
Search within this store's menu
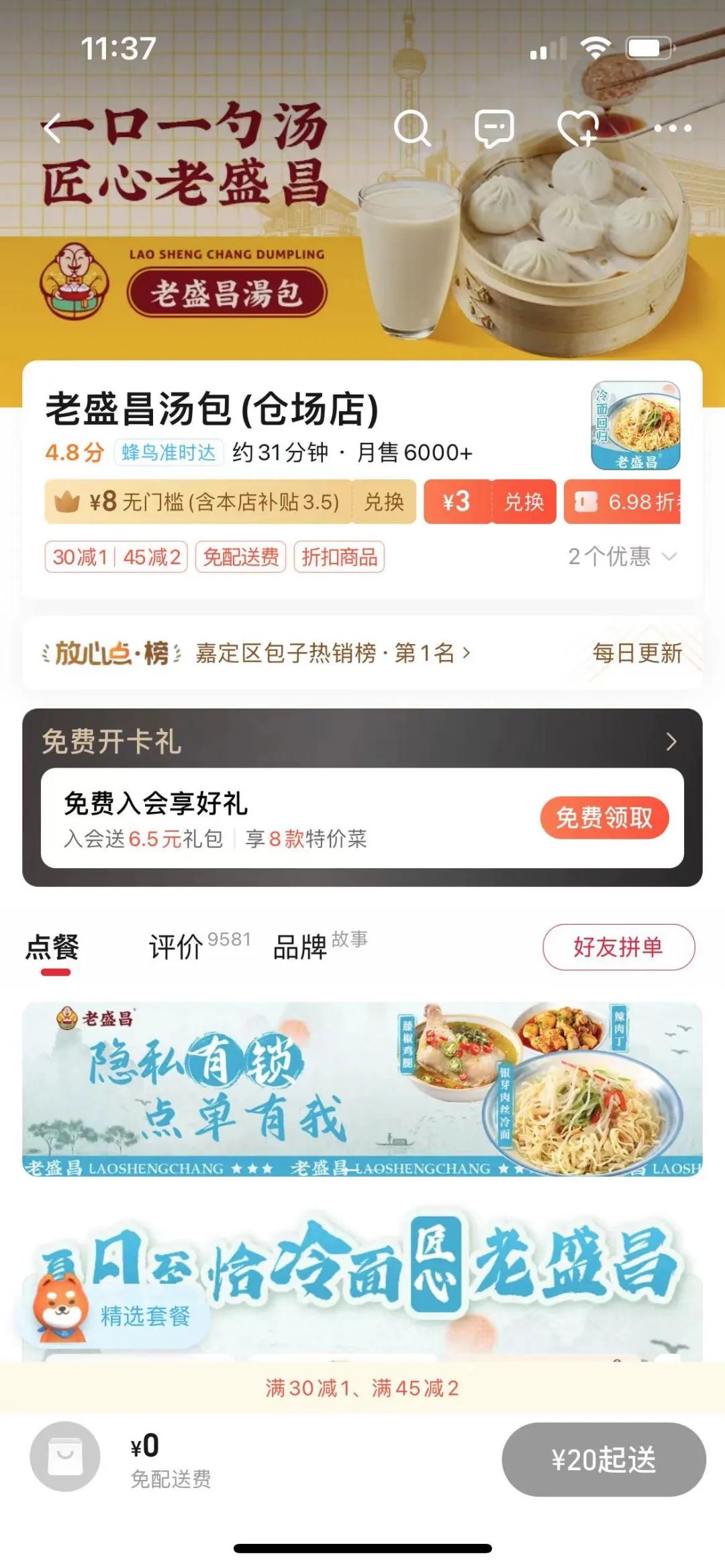click(412, 127)
